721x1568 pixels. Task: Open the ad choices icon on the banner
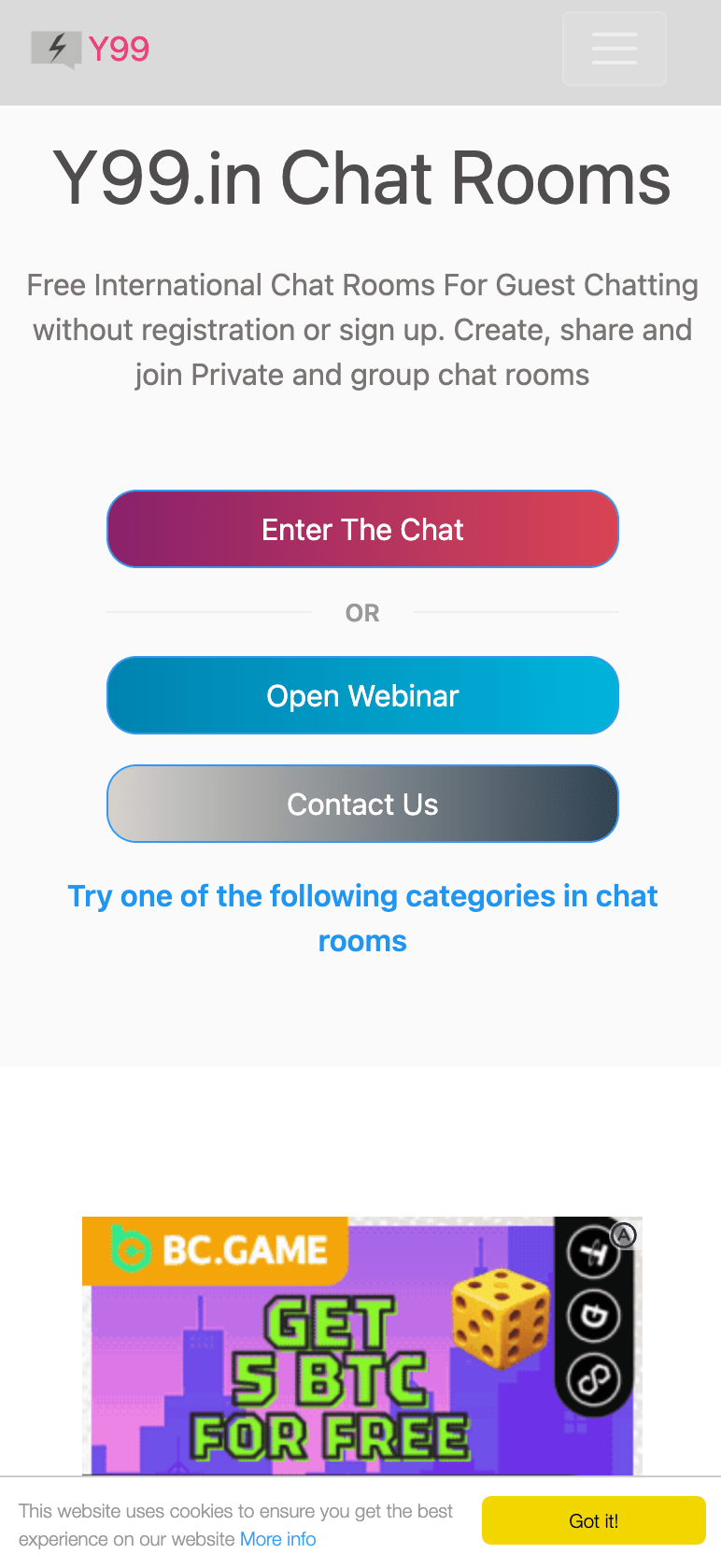pyautogui.click(x=624, y=1235)
